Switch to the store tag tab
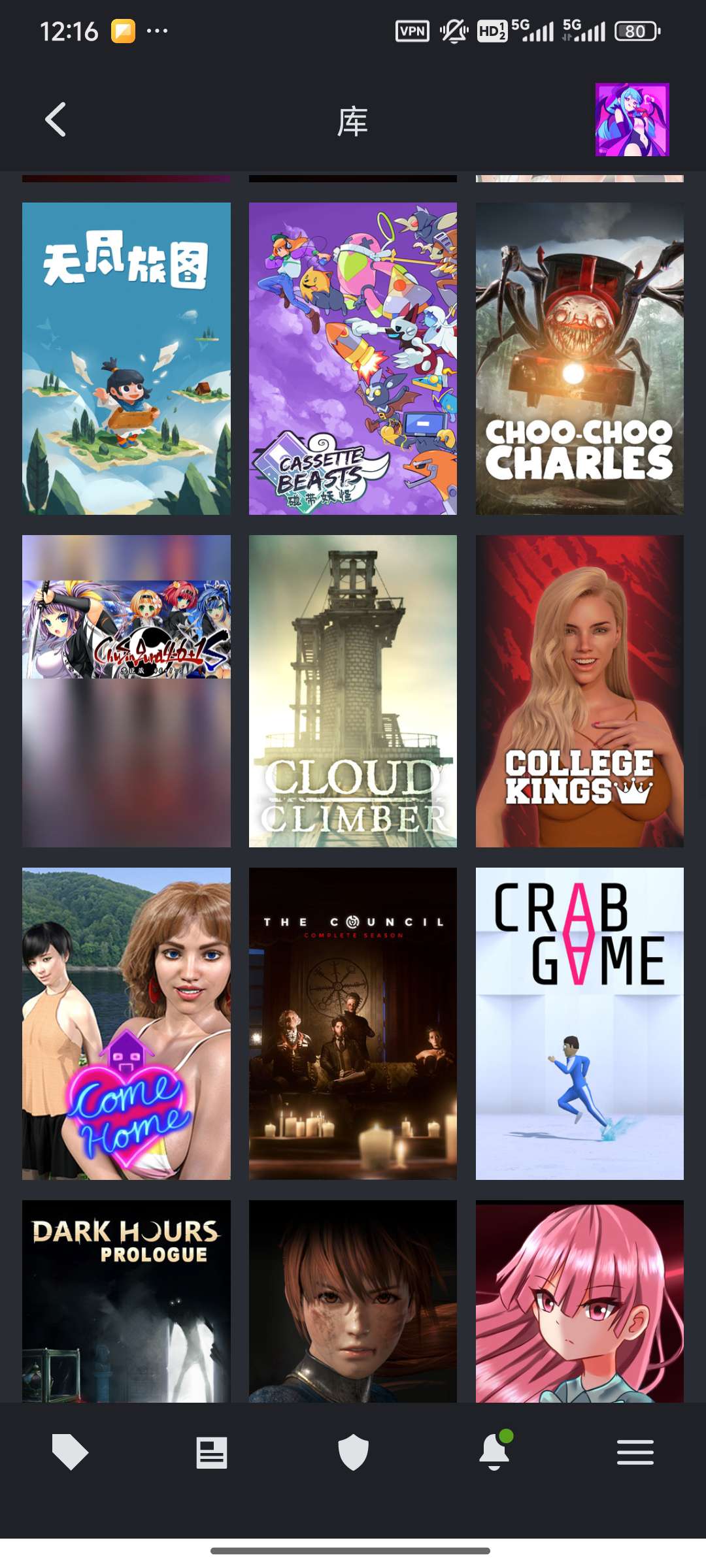This screenshot has width=706, height=1568. [x=70, y=1452]
